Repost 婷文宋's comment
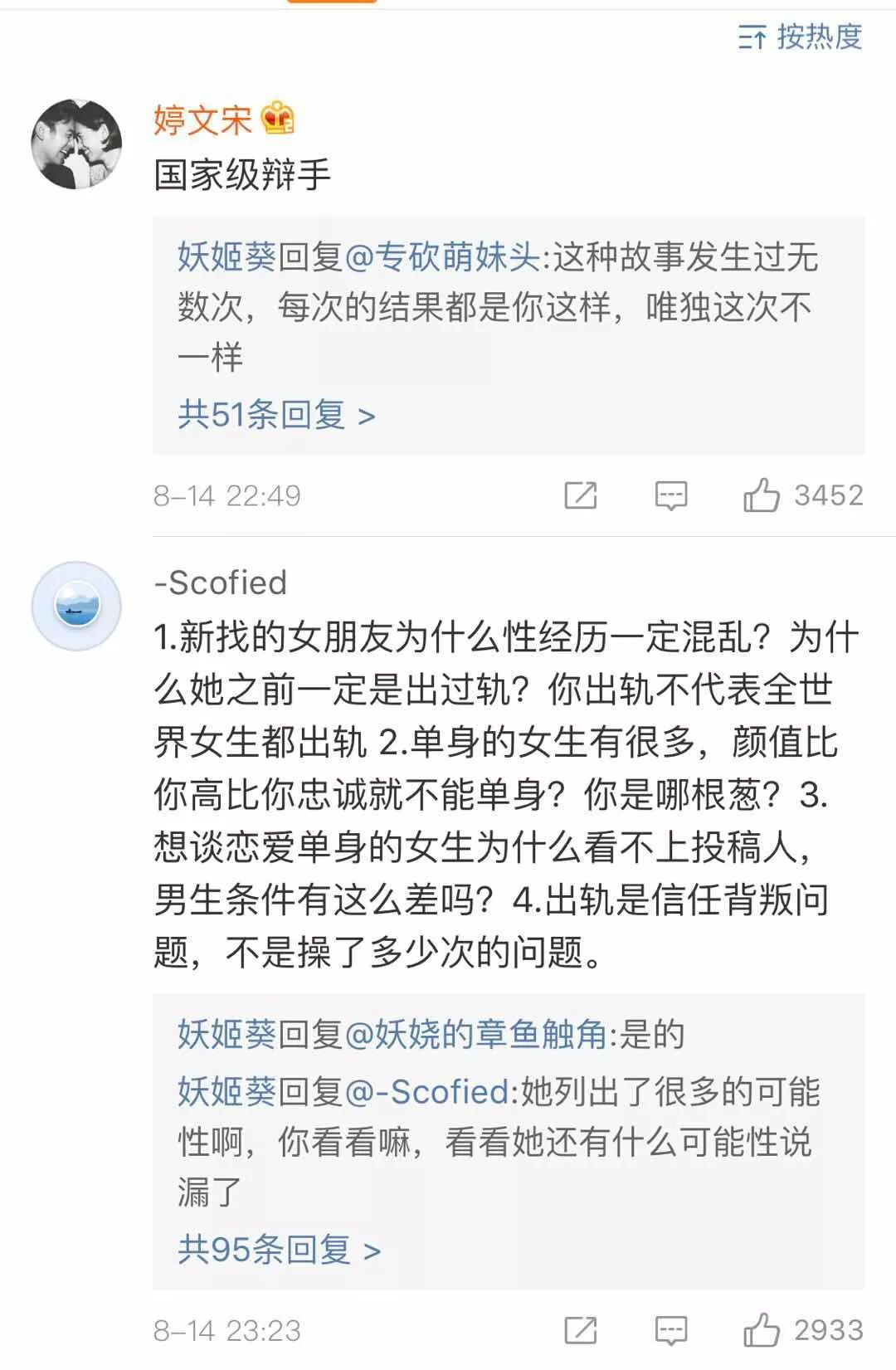Viewport: 896px width, 1370px height. click(581, 496)
